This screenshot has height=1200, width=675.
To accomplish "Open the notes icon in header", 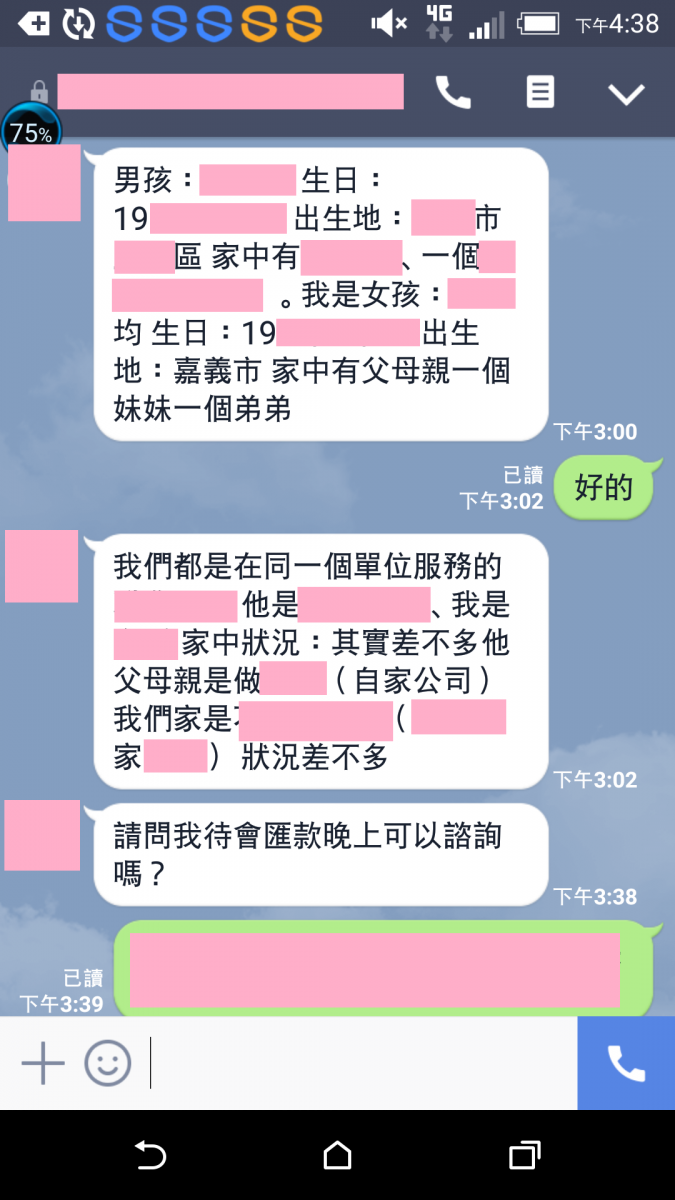I will [x=540, y=93].
